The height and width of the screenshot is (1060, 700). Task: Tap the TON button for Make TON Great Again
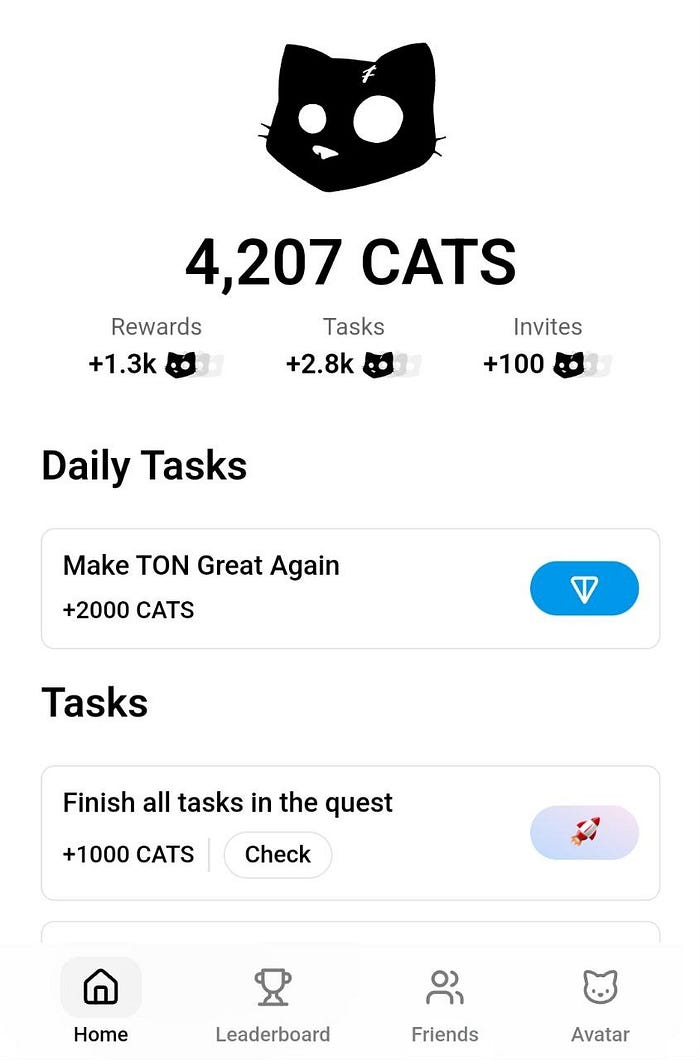point(584,588)
